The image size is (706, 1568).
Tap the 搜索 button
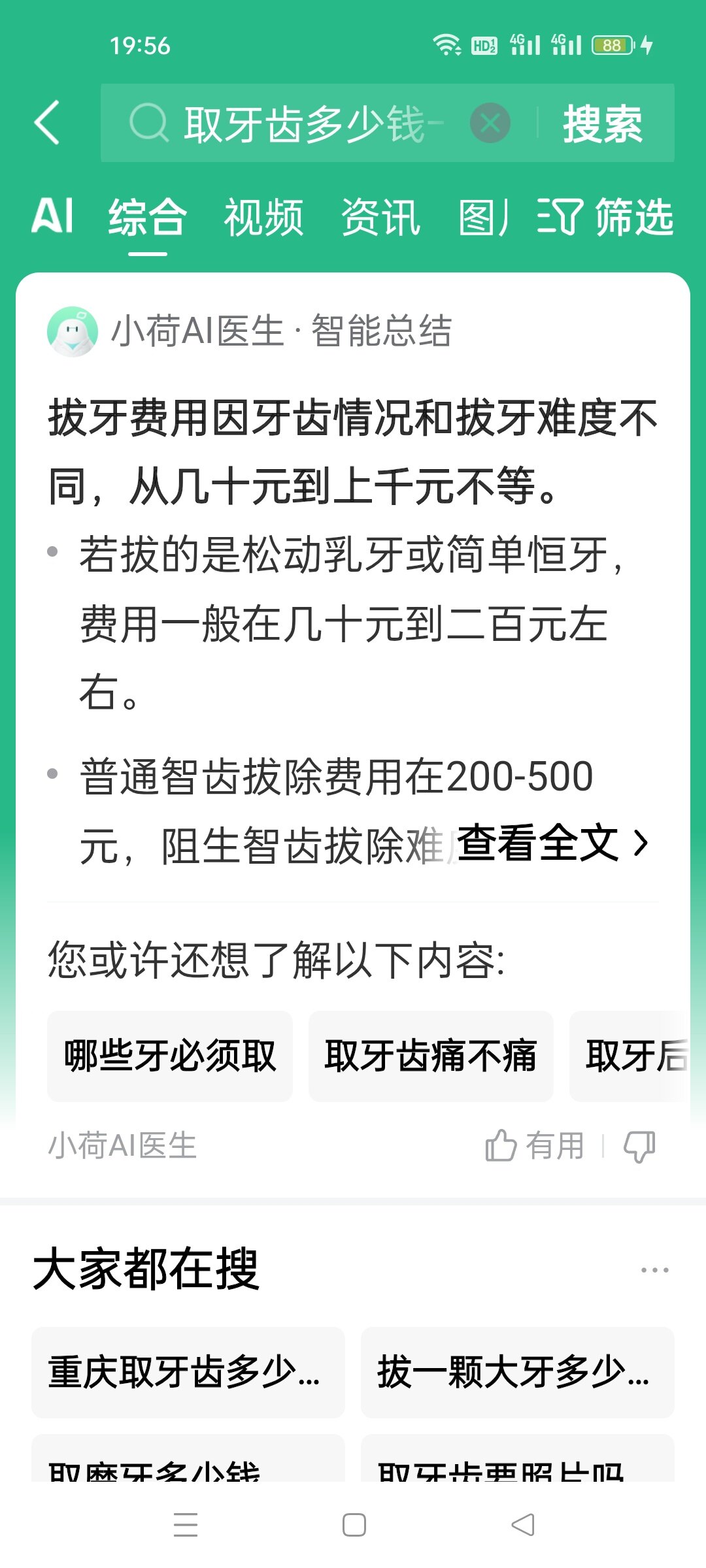tap(603, 123)
